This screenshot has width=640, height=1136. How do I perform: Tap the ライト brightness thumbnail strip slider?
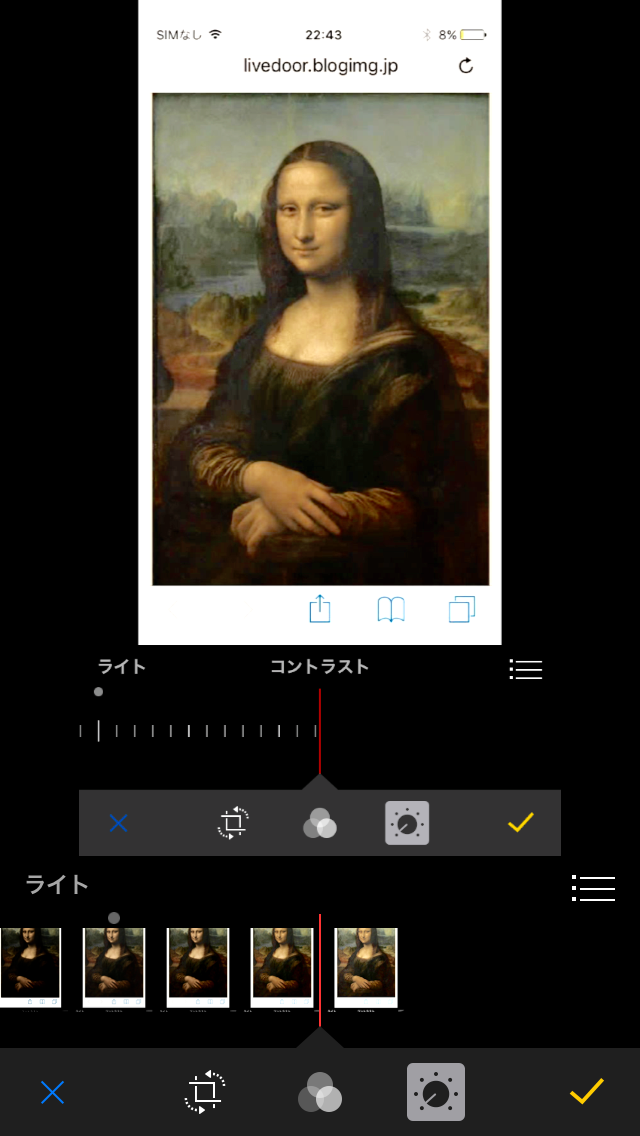(x=200, y=967)
